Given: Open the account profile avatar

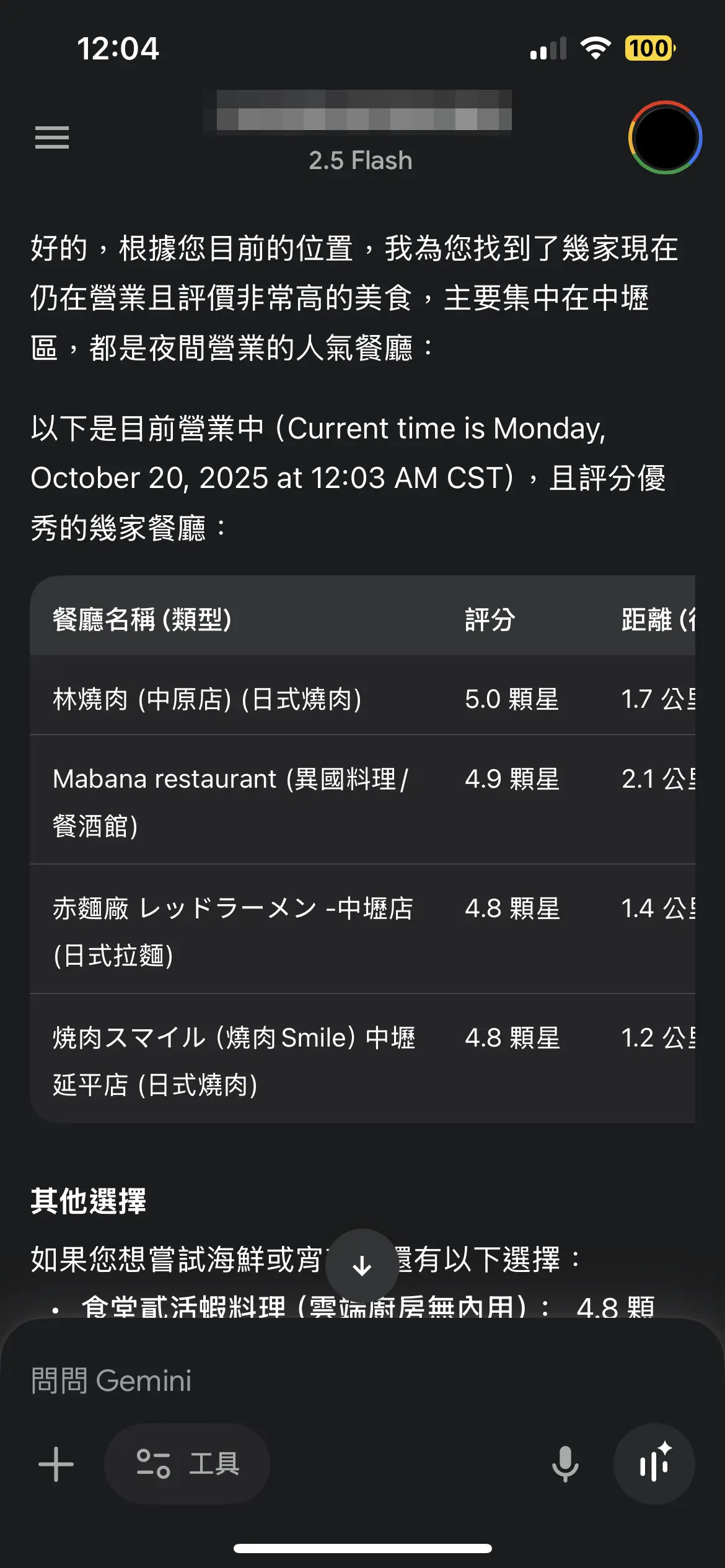Looking at the screenshot, I should click(x=665, y=137).
